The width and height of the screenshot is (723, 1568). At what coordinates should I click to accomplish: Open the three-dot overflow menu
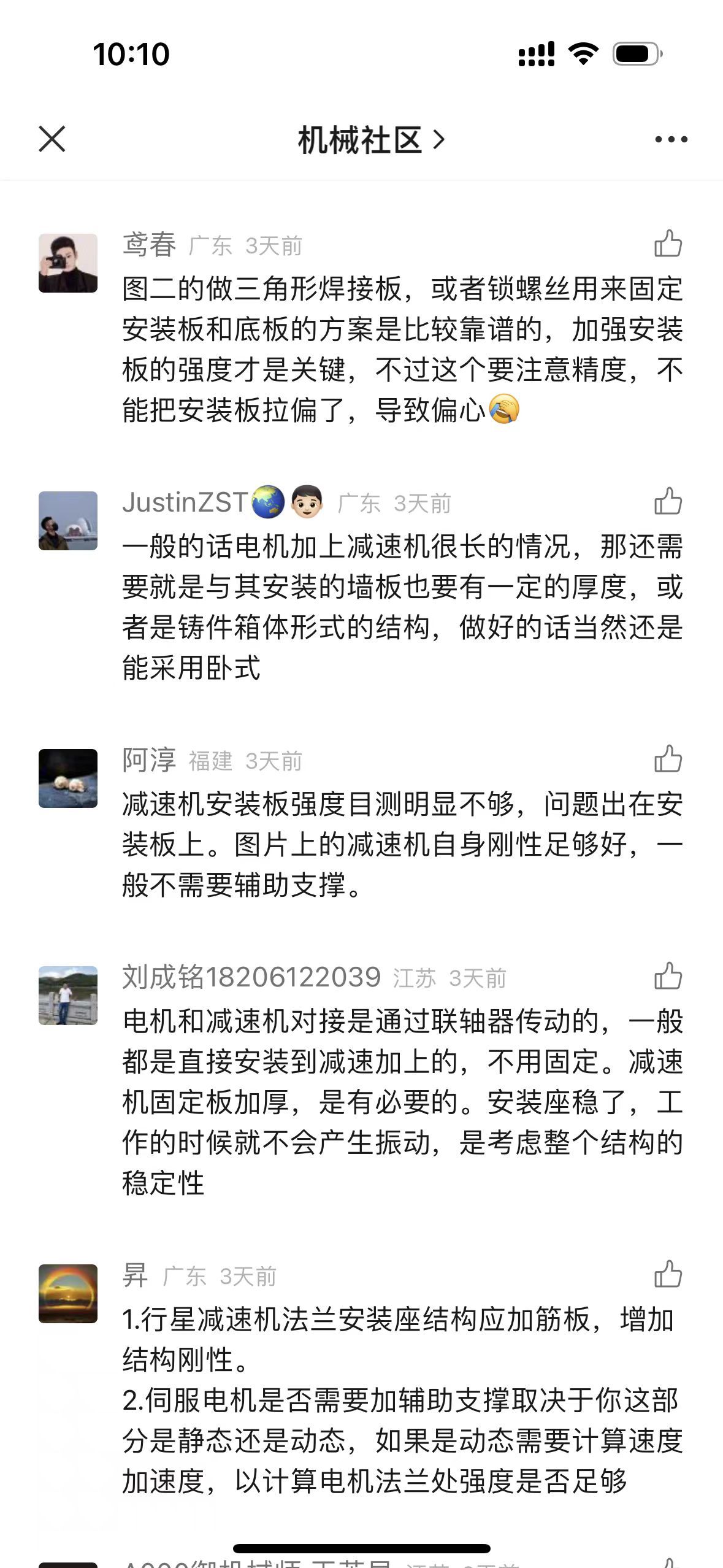(671, 140)
